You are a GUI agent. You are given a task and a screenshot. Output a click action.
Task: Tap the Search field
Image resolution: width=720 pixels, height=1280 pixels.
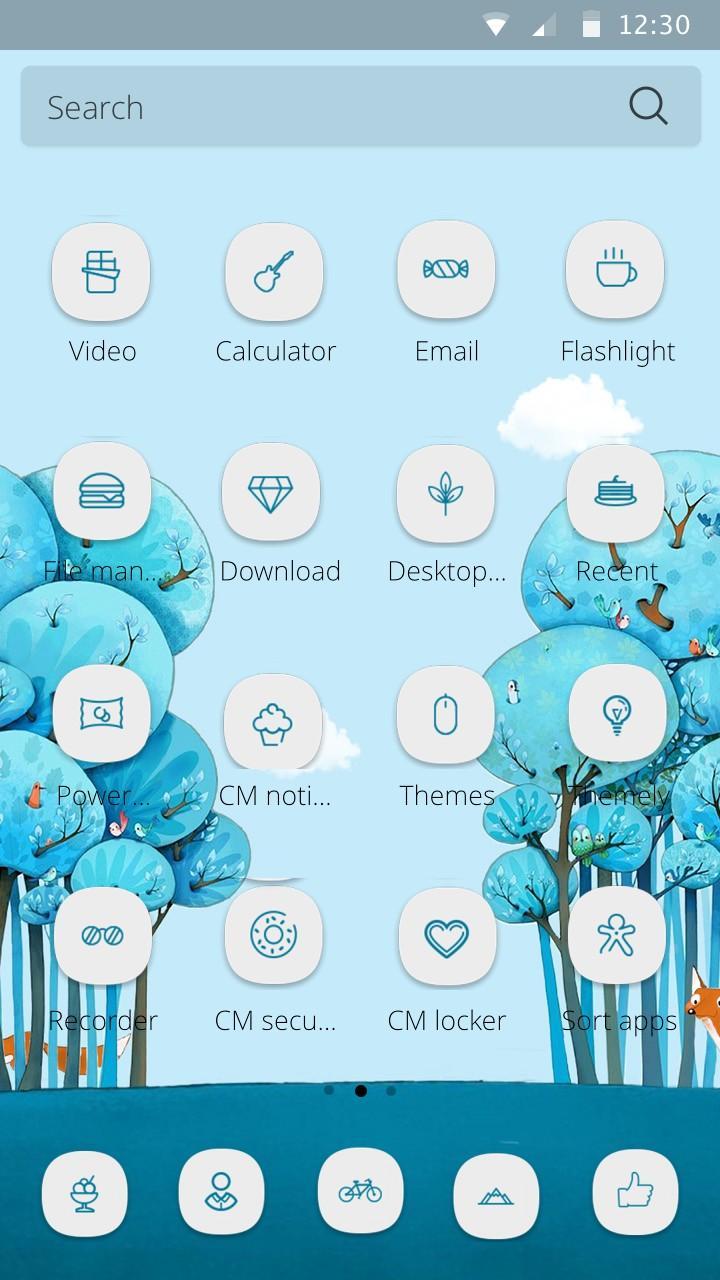pyautogui.click(x=320, y=107)
